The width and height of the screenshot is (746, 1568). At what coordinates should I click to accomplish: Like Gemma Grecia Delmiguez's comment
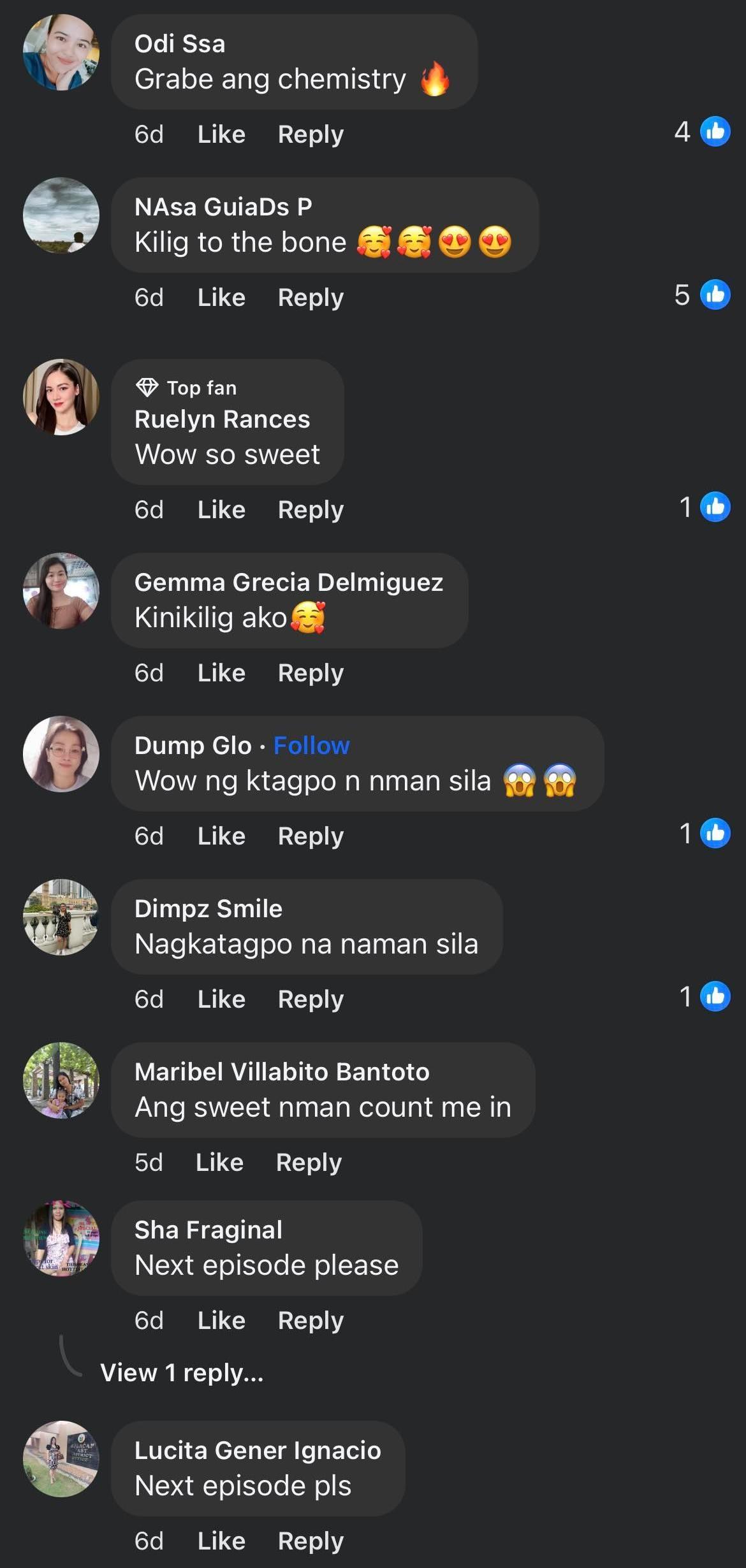coord(221,673)
